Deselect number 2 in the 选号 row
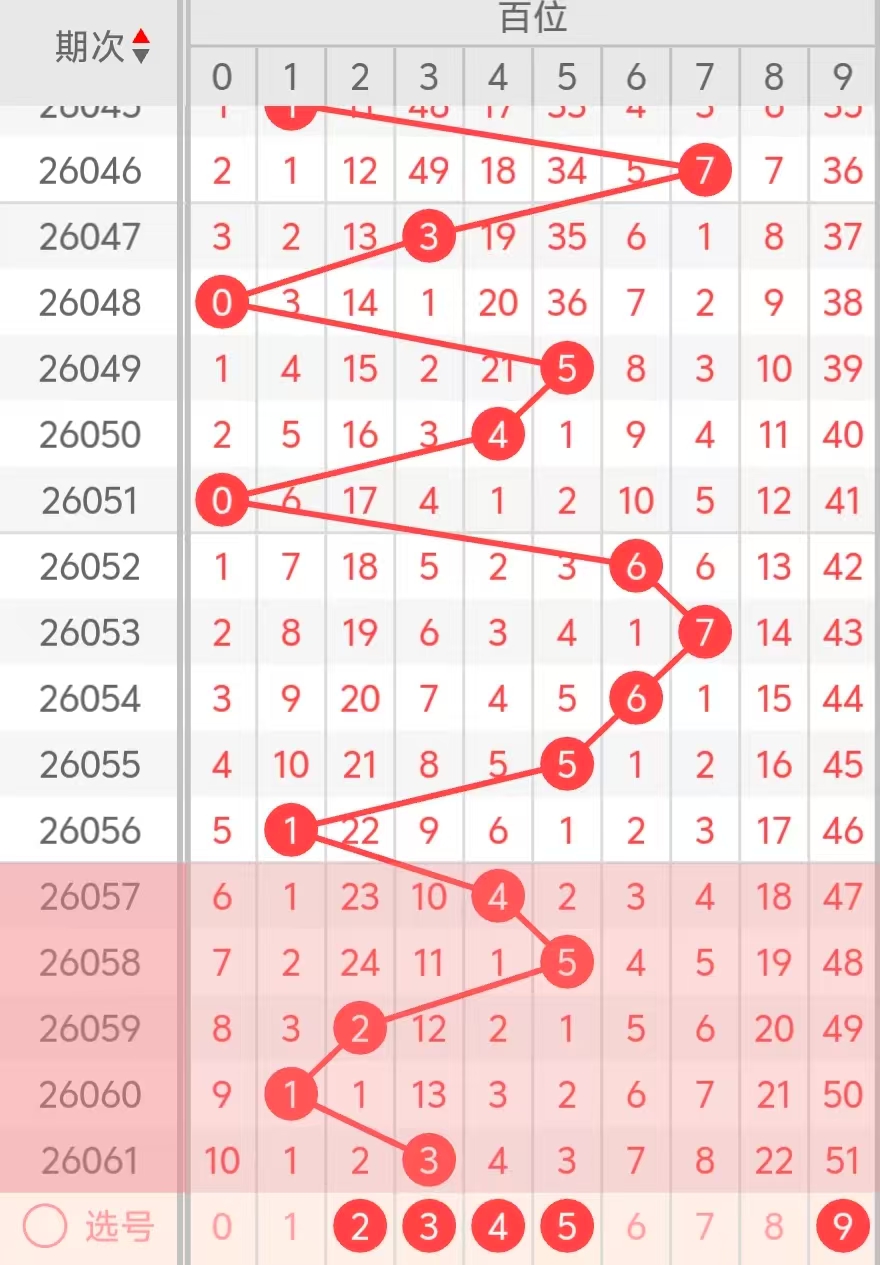The width and height of the screenshot is (880, 1265). point(360,1227)
